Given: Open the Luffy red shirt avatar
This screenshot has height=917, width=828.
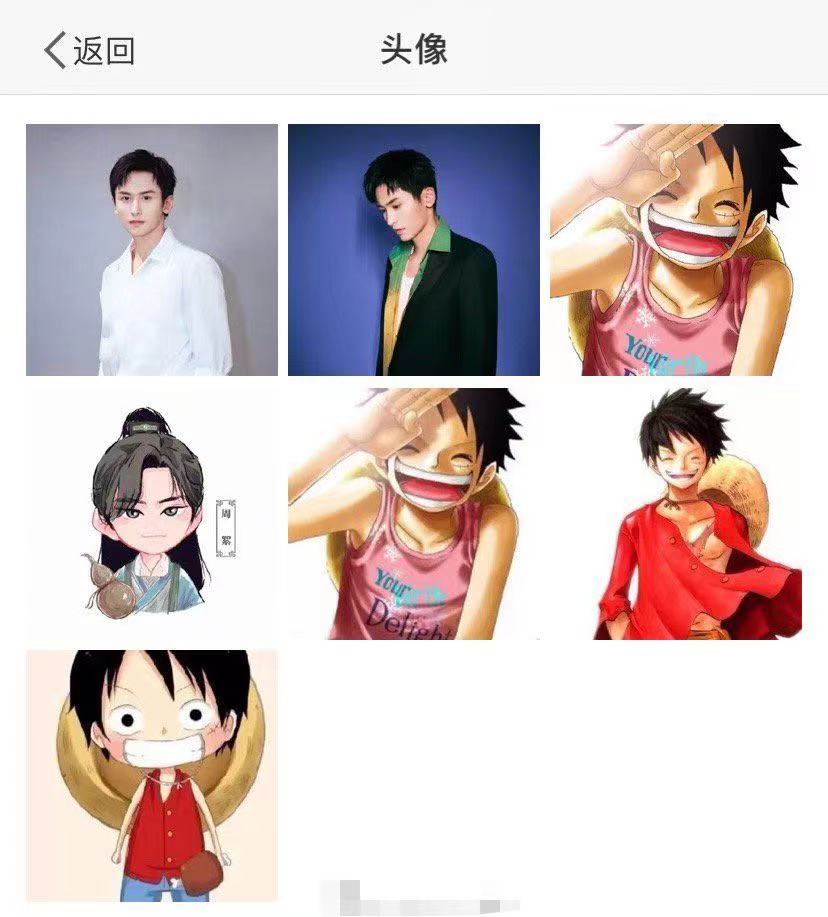Looking at the screenshot, I should [x=676, y=514].
